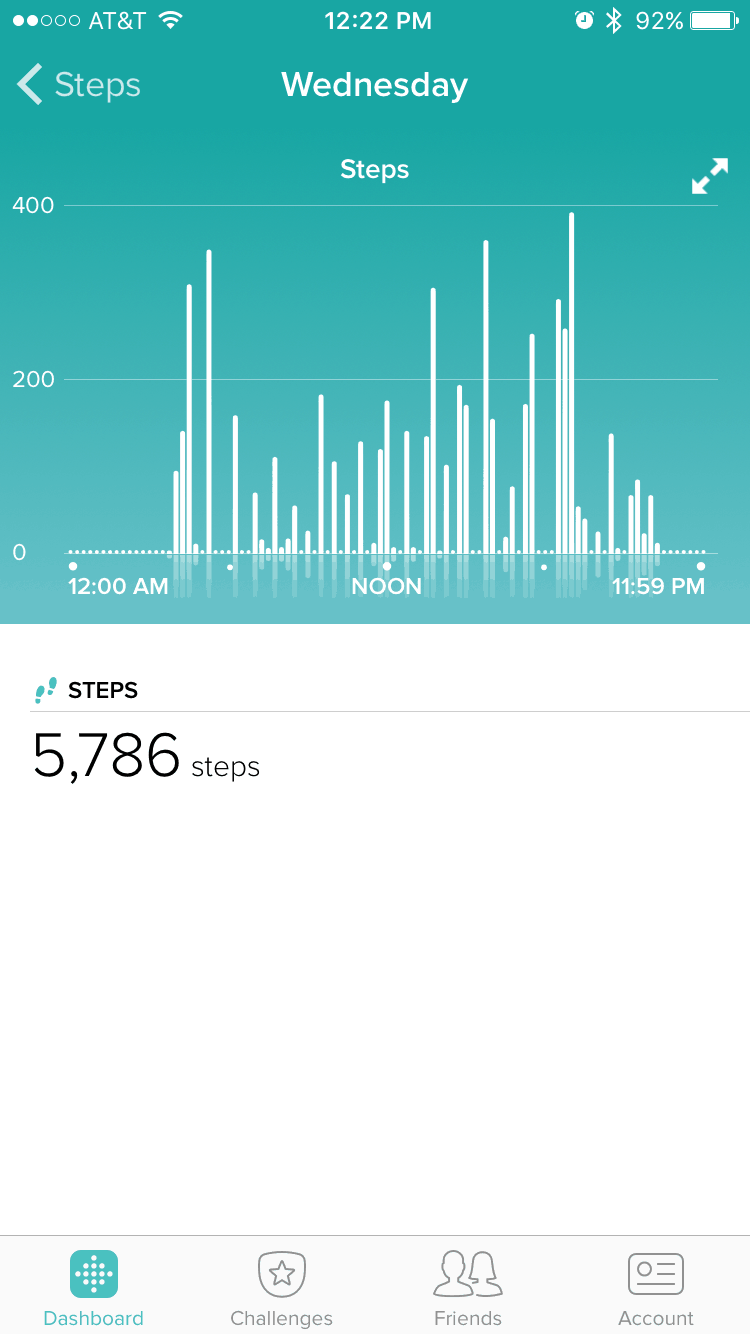Open the Account tab
The height and width of the screenshot is (1334, 750).
pos(656,1289)
